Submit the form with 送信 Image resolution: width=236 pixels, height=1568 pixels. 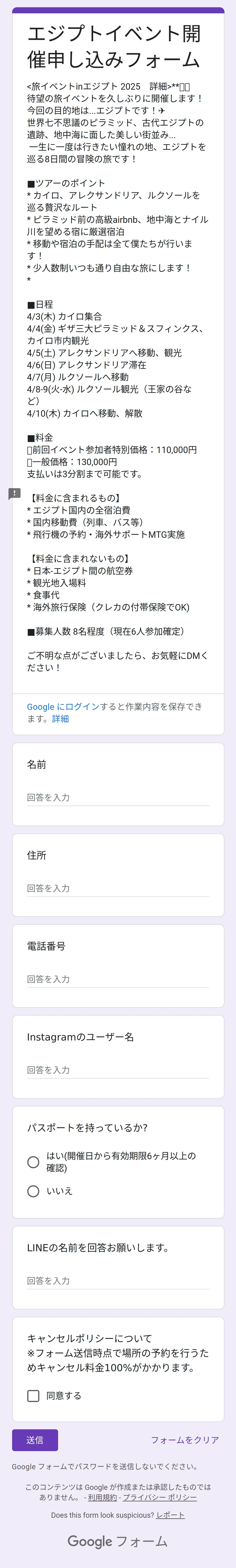point(35,1440)
